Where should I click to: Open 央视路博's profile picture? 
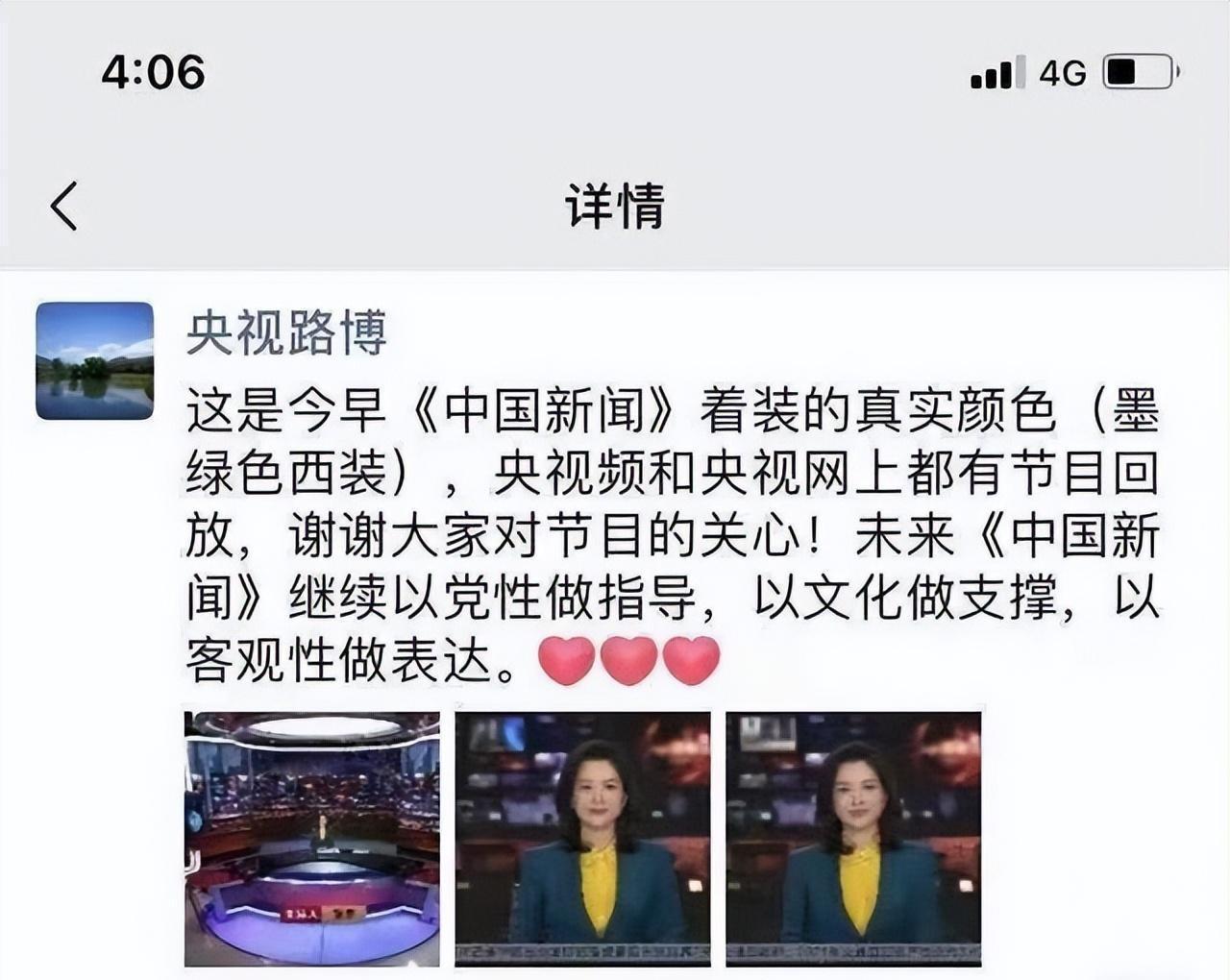[94, 360]
